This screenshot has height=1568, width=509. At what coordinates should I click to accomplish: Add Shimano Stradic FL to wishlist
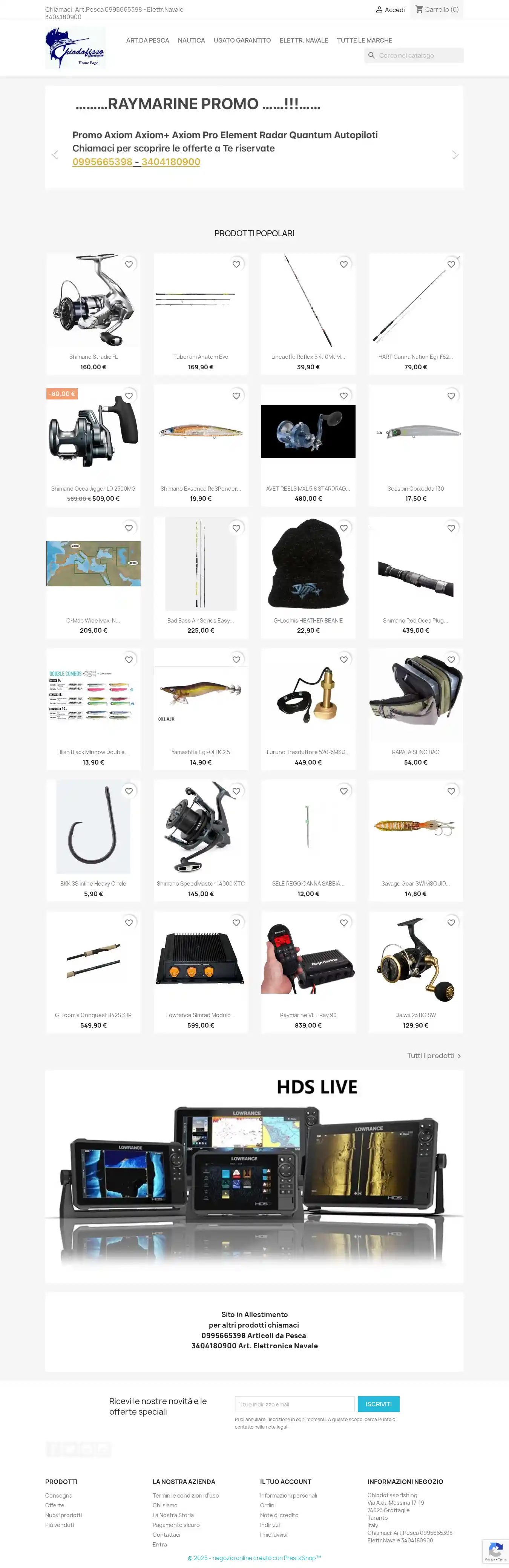pos(129,264)
